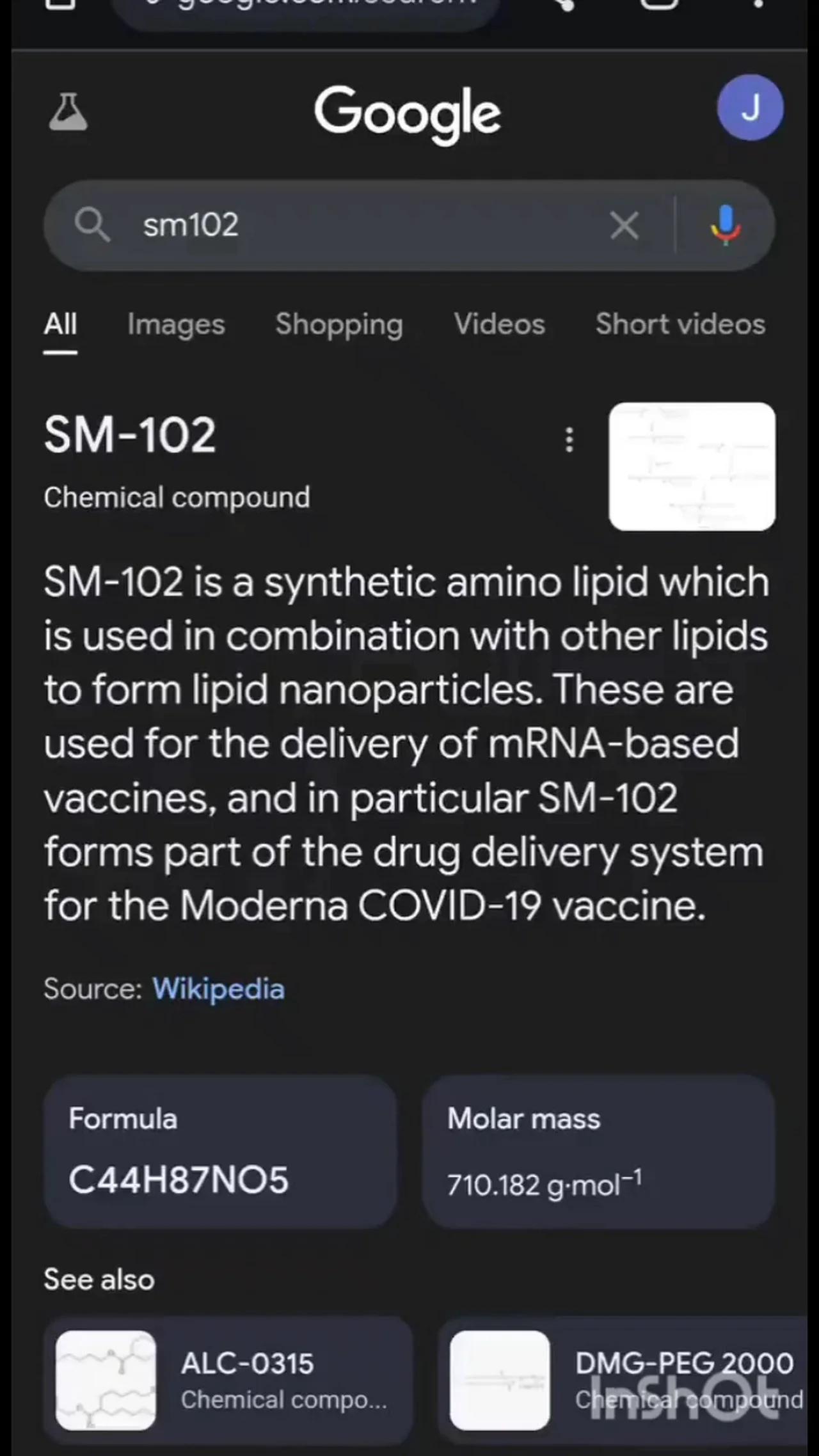Open the Wikipedia source link
The width and height of the screenshot is (819, 1456).
[218, 989]
